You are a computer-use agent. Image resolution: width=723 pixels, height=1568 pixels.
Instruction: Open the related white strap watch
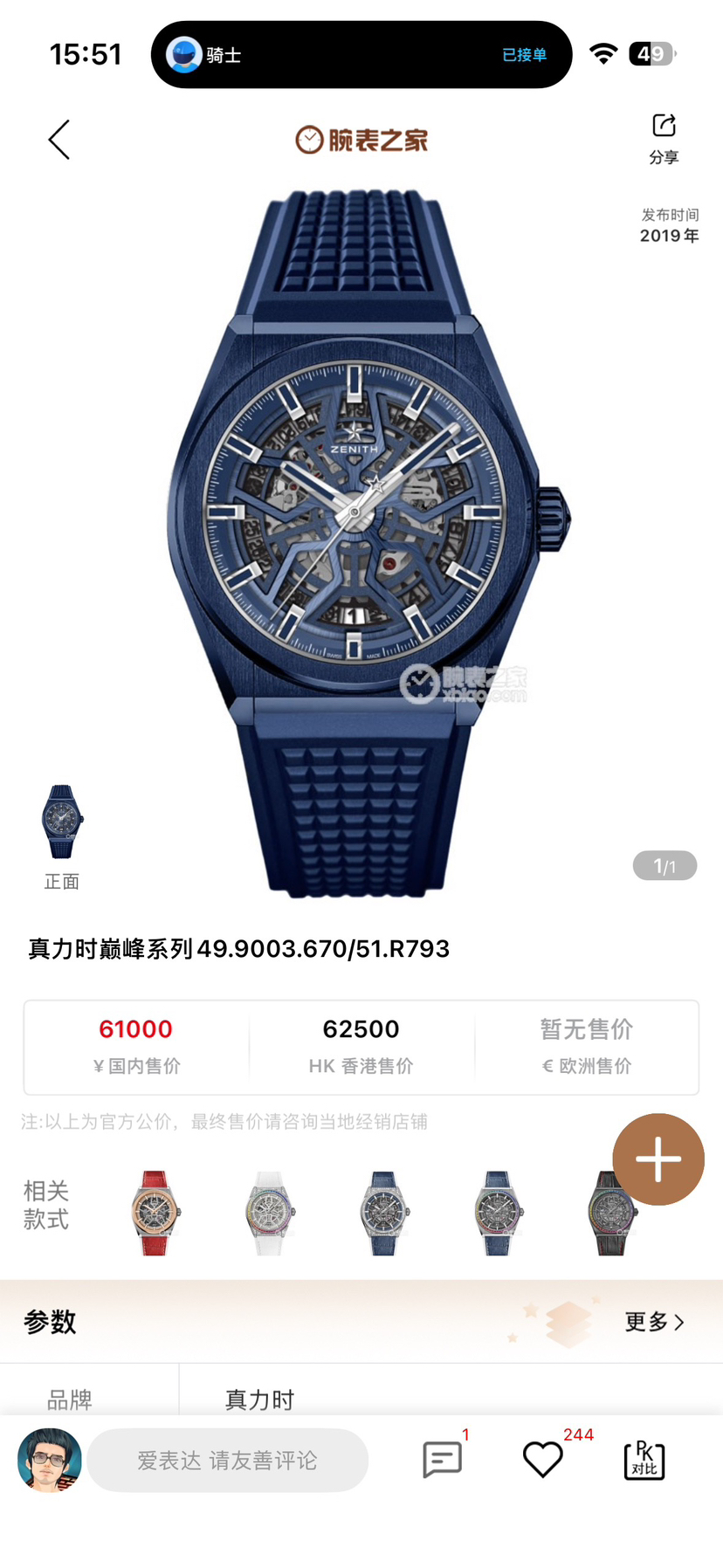pos(269,1213)
